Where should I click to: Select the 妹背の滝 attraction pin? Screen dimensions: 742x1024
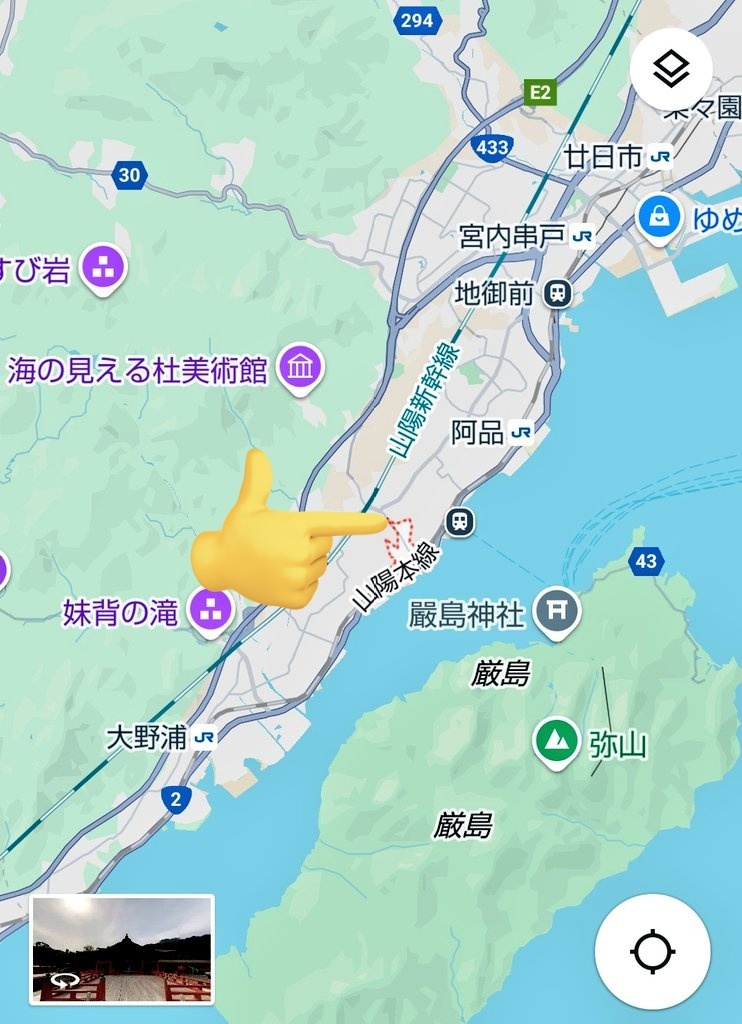[x=210, y=611]
